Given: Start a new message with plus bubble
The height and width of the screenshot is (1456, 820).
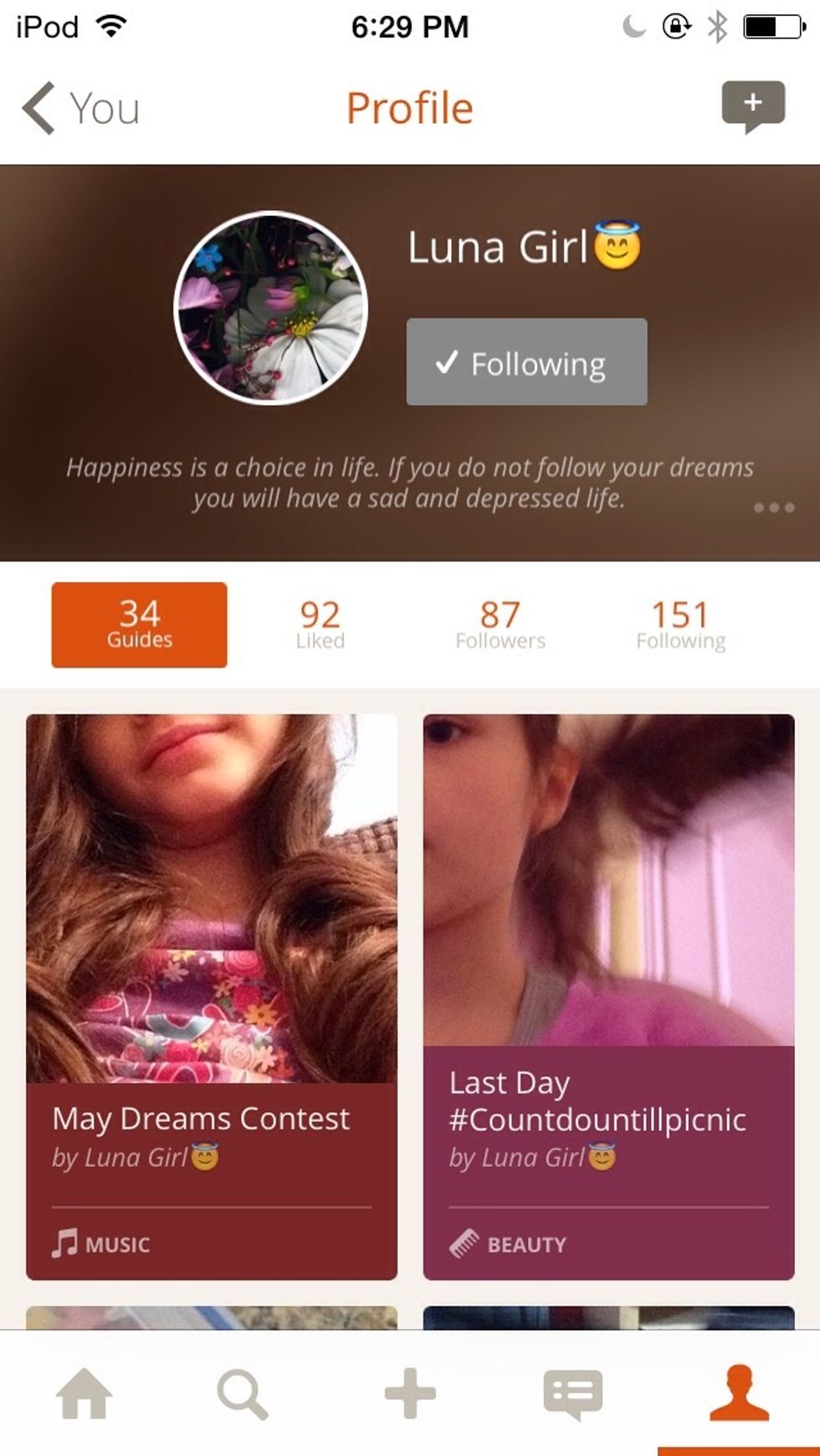Looking at the screenshot, I should click(753, 105).
